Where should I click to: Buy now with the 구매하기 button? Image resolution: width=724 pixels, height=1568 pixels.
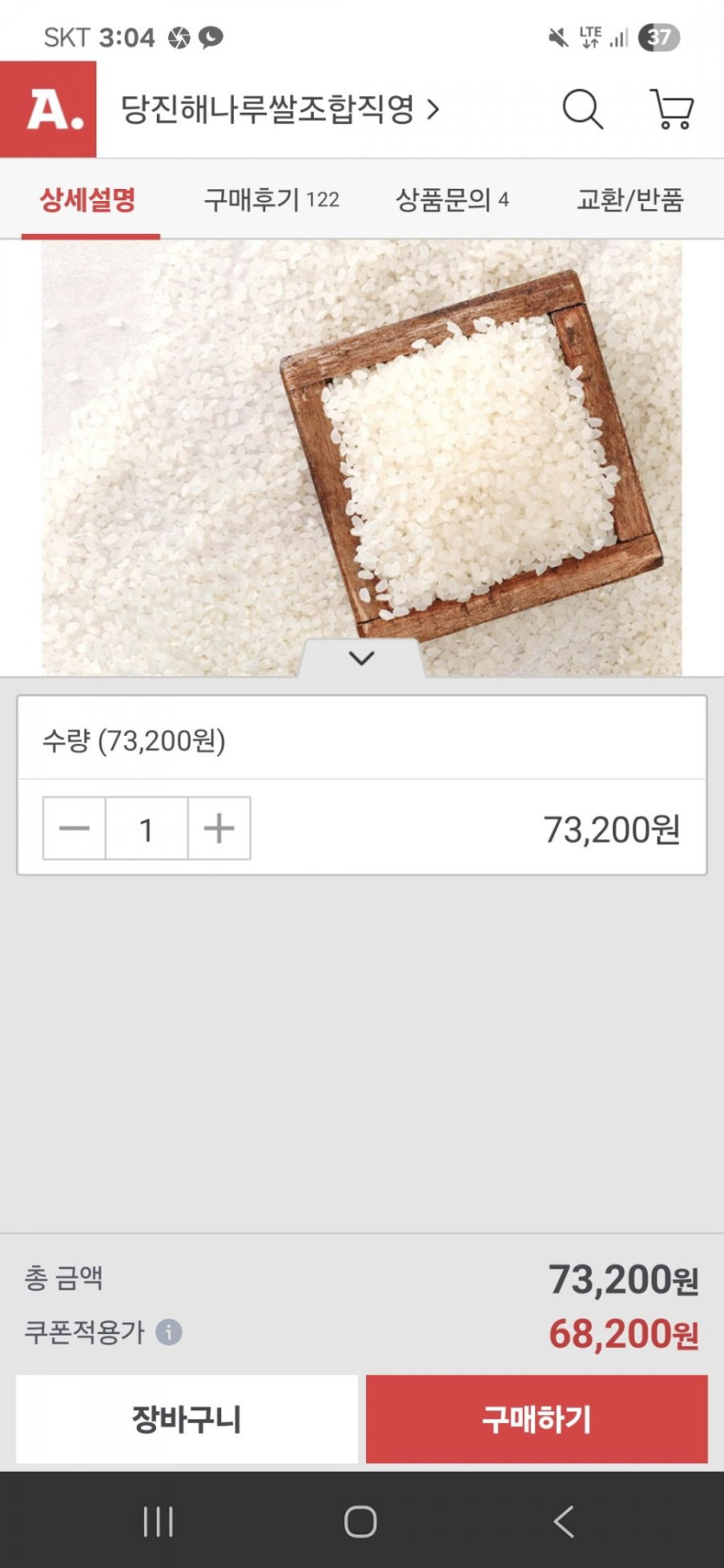(x=537, y=1419)
